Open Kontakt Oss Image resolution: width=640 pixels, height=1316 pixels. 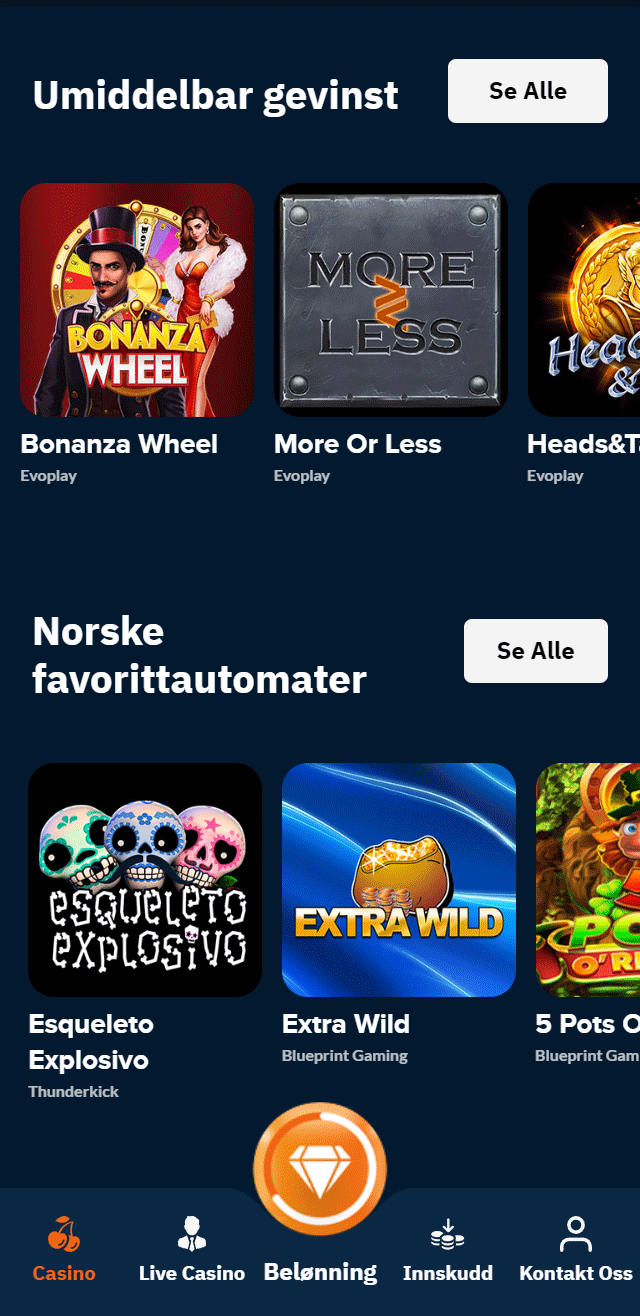(576, 1250)
